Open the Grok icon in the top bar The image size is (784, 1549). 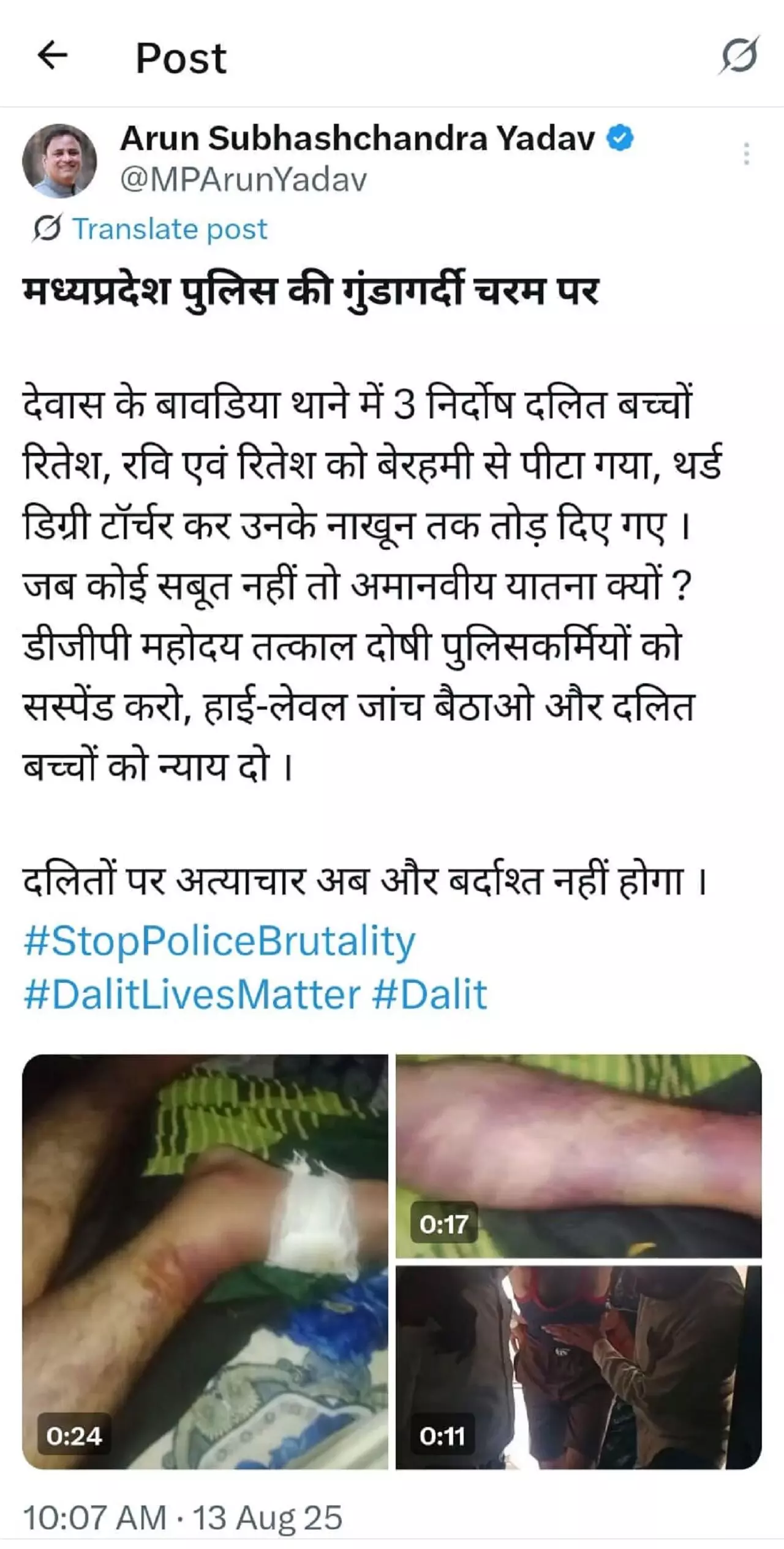coord(739,56)
